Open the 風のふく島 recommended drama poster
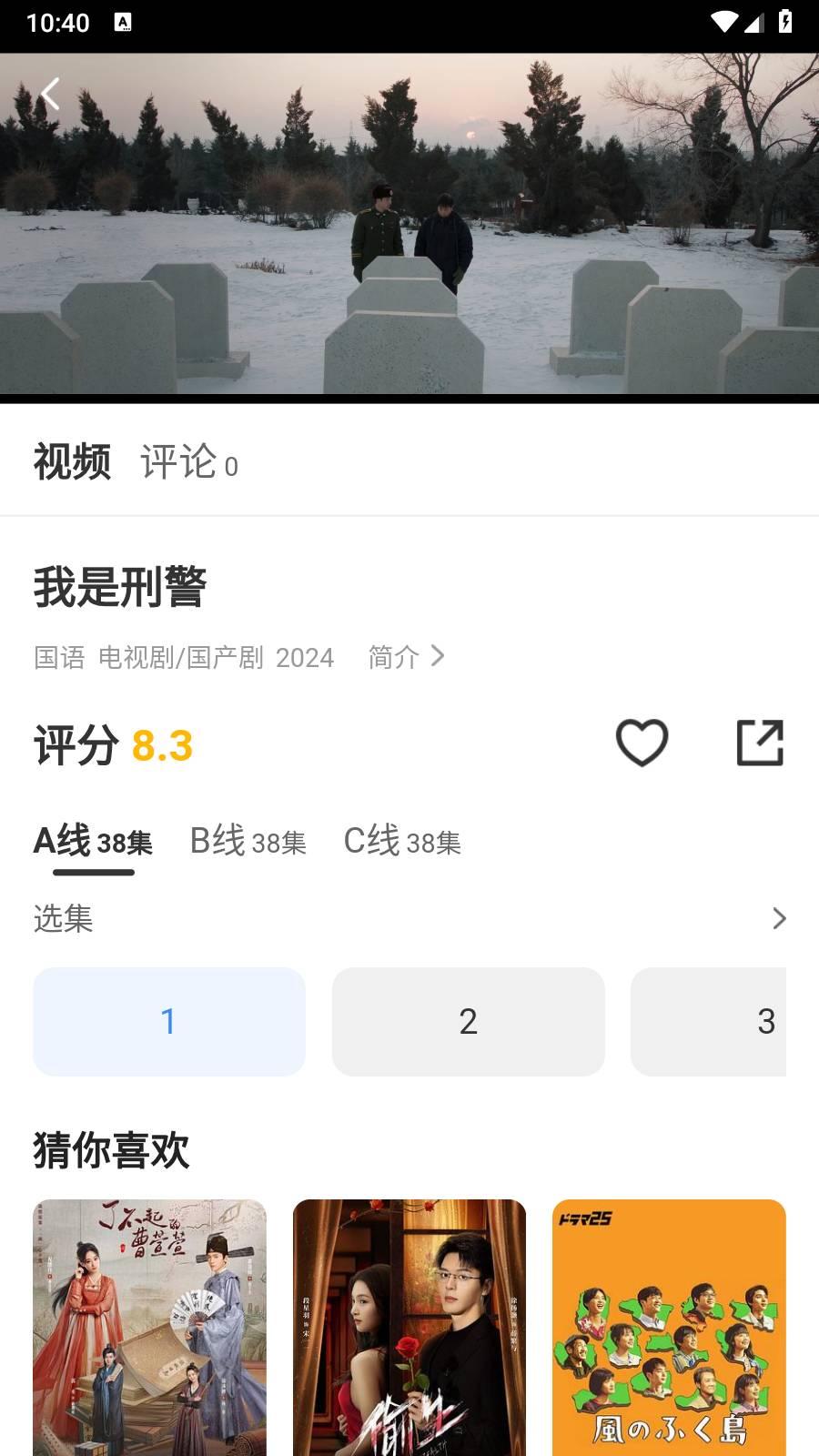 coord(669,1327)
